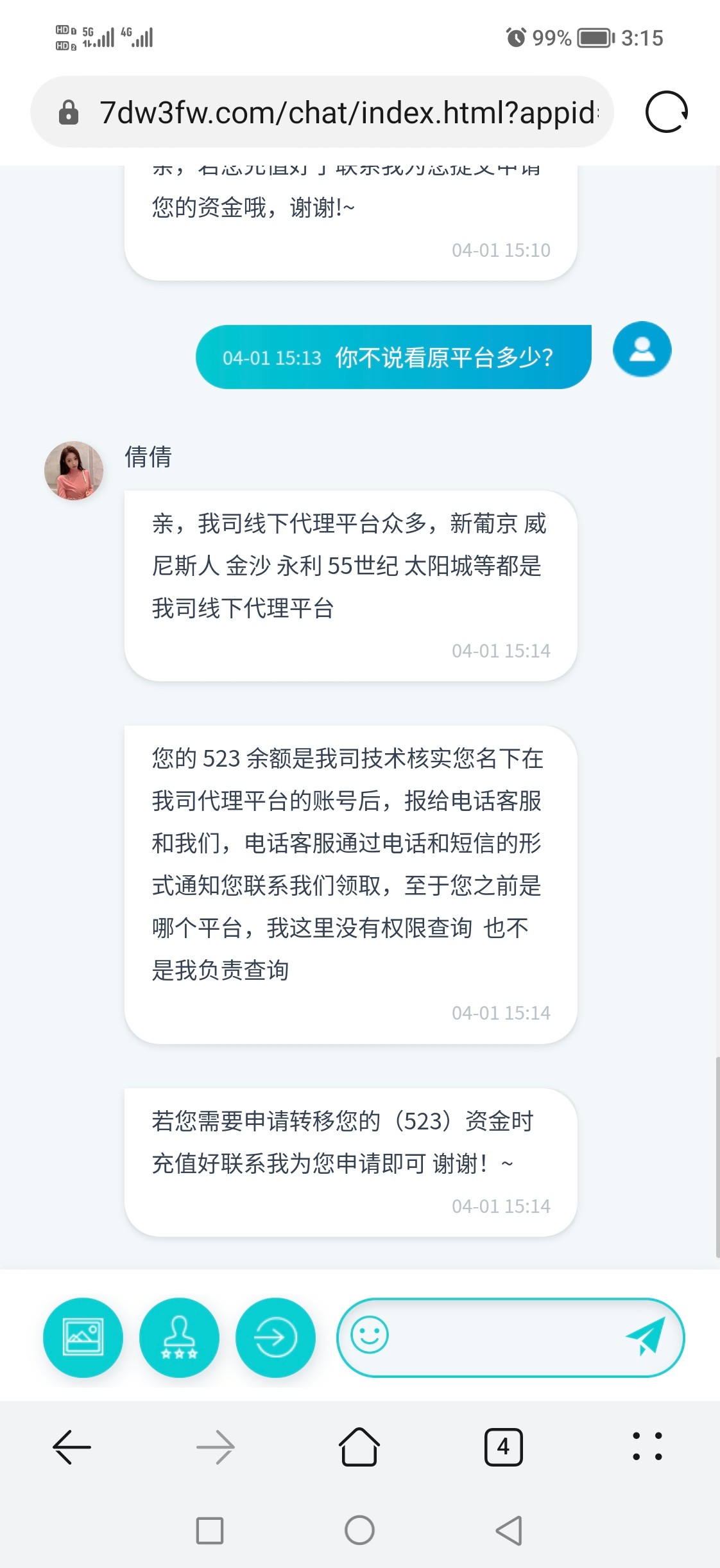View the 4 open tabs

coord(503,1447)
